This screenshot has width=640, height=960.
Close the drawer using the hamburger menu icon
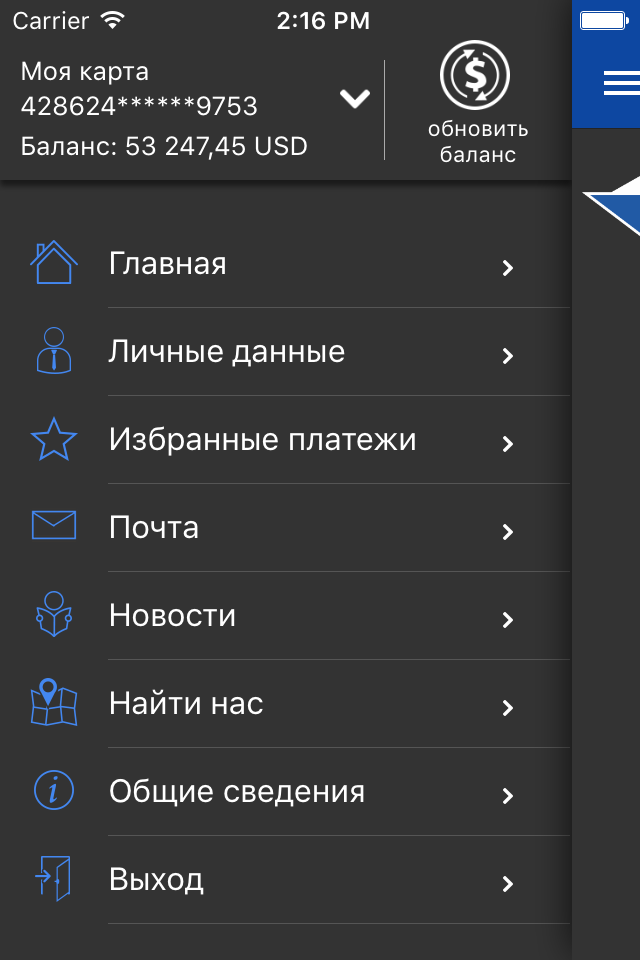pyautogui.click(x=621, y=83)
